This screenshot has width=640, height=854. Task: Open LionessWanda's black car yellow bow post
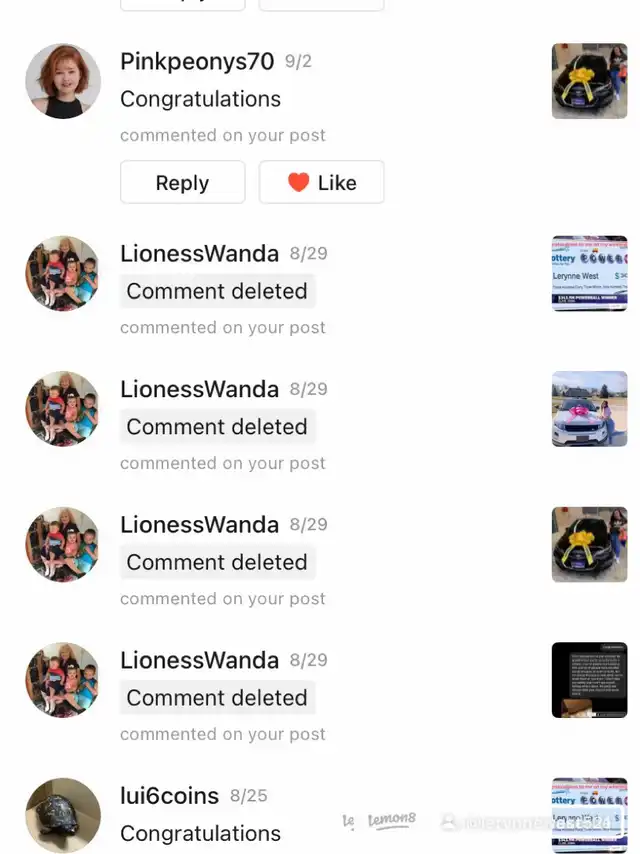click(589, 544)
